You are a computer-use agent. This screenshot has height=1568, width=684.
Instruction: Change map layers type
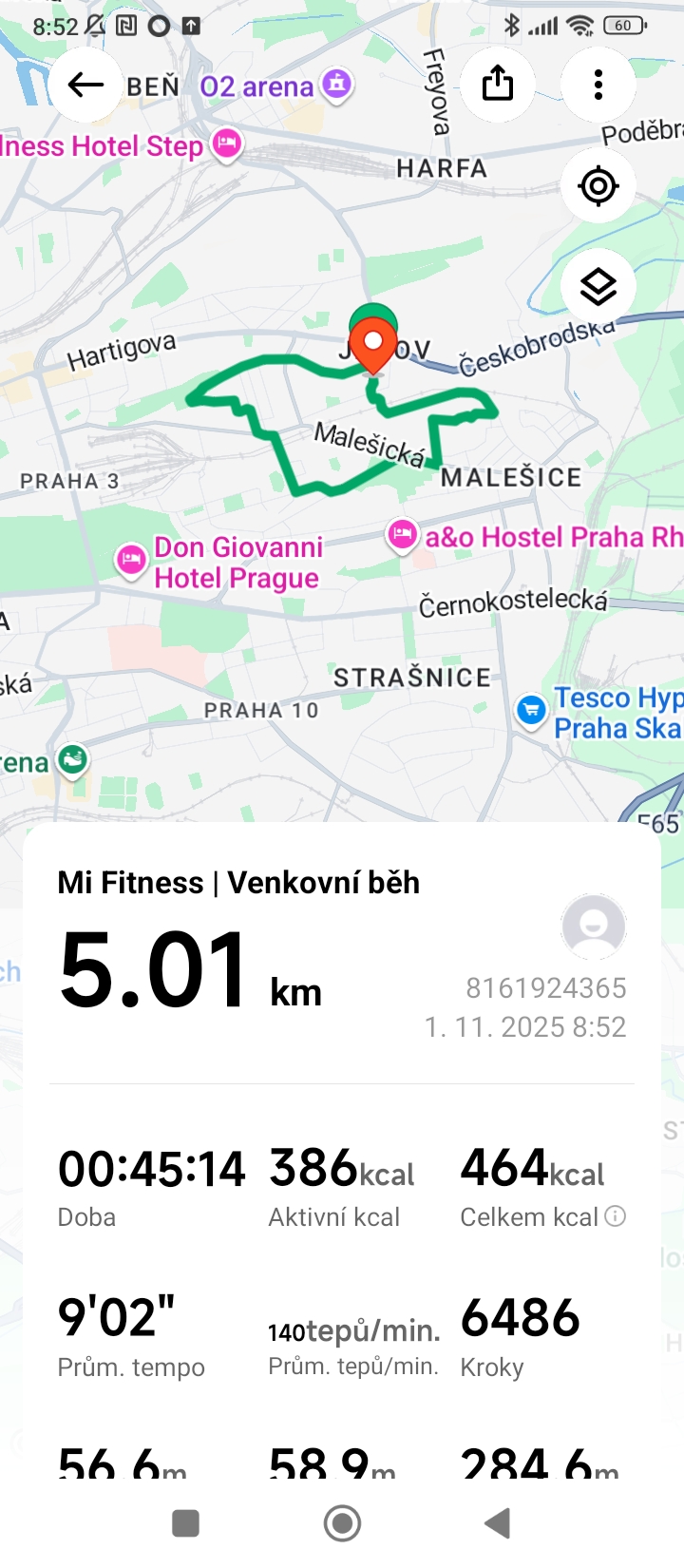click(598, 286)
